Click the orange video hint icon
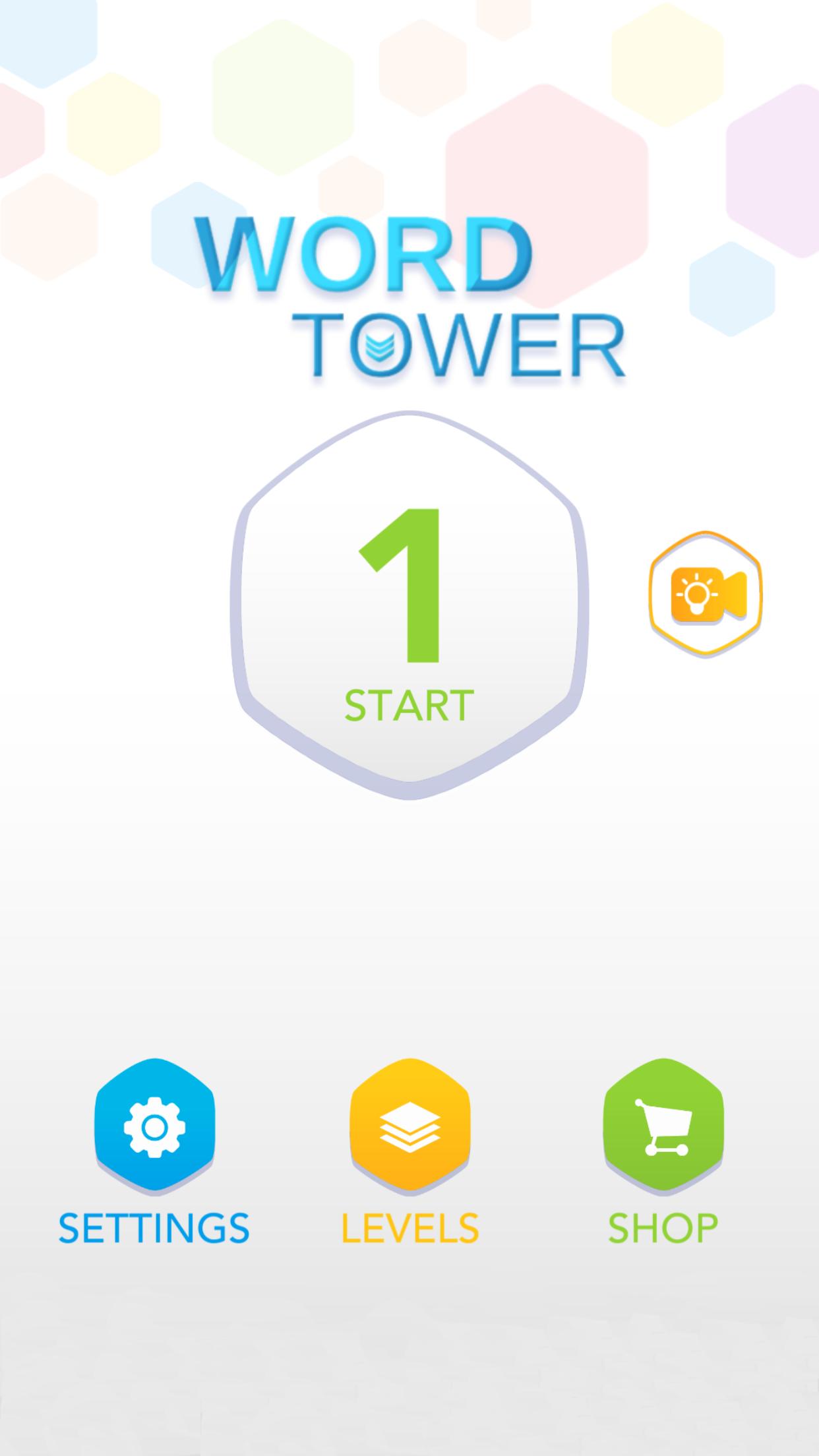Viewport: 819px width, 1456px height. pos(706,593)
